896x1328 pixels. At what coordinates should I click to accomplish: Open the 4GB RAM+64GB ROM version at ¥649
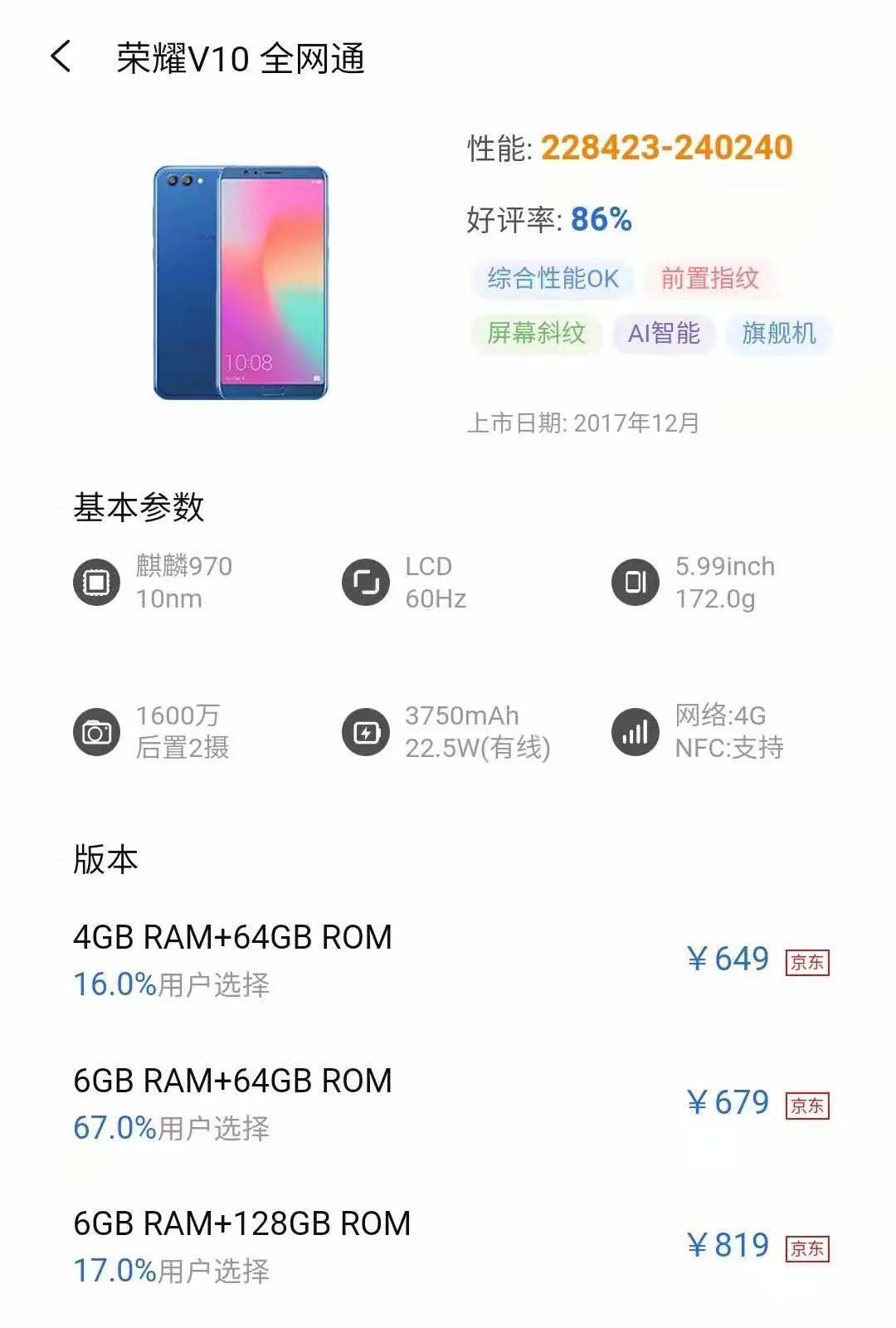pyautogui.click(x=448, y=959)
